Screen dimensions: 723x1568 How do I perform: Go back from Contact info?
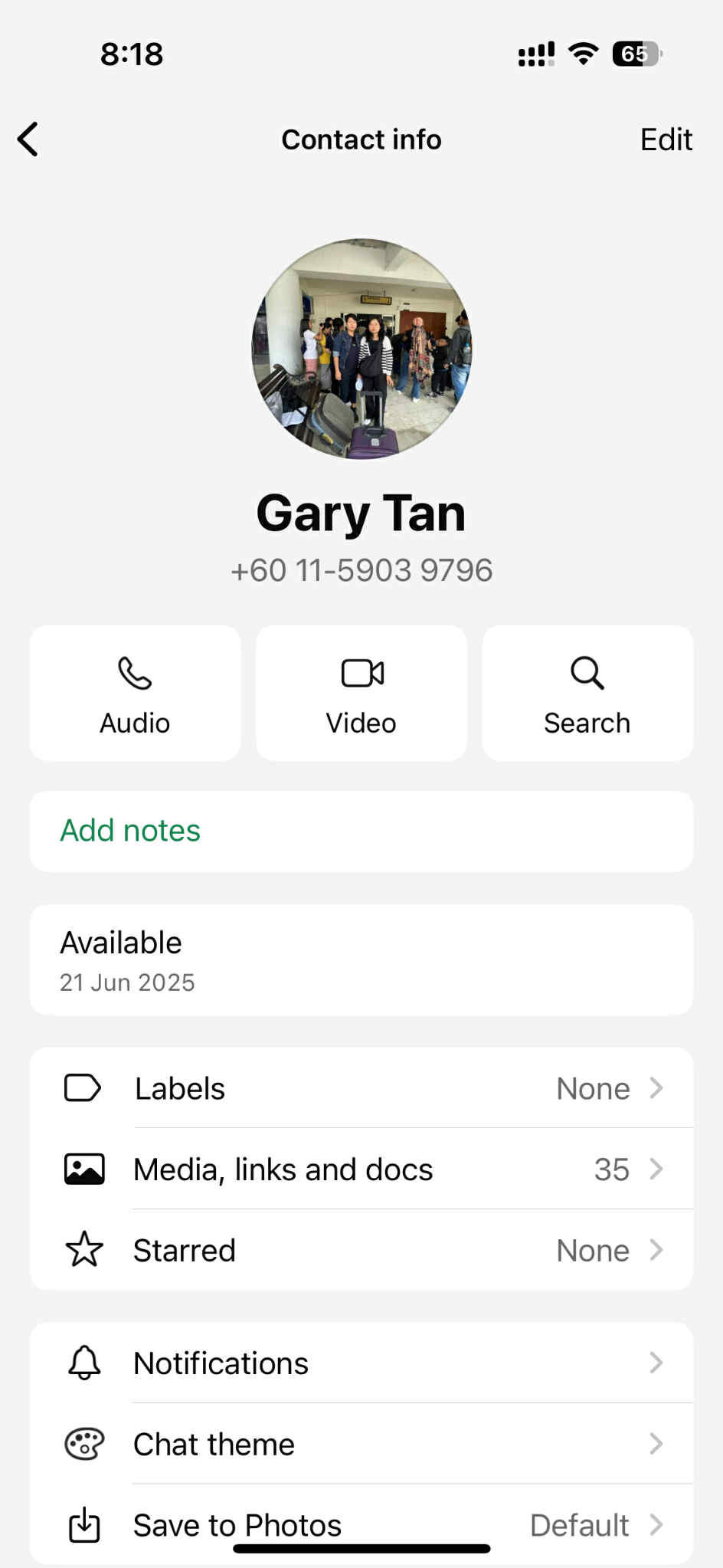[x=28, y=139]
